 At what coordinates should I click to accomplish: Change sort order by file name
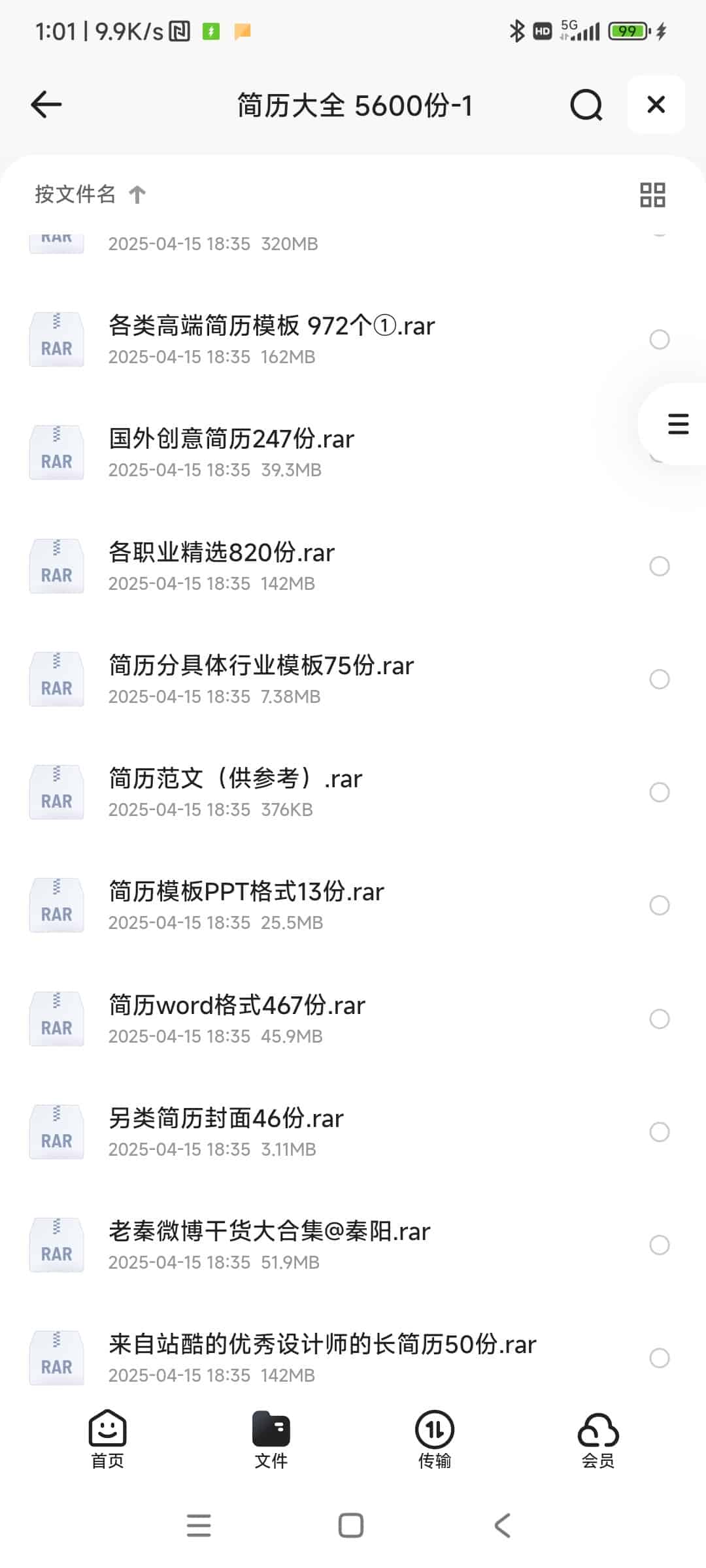tap(90, 194)
